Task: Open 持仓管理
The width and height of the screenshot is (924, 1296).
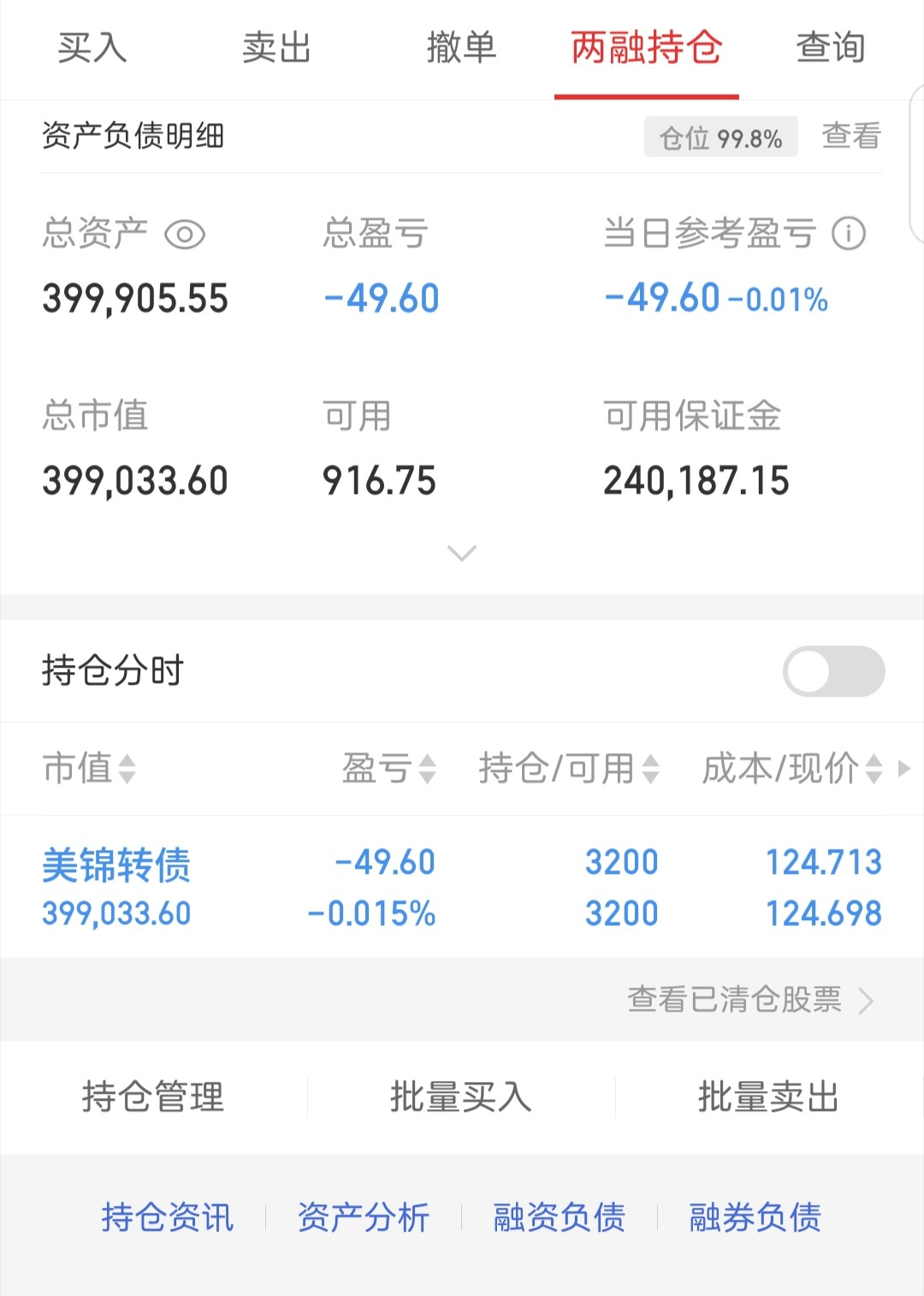Action: [x=153, y=1097]
